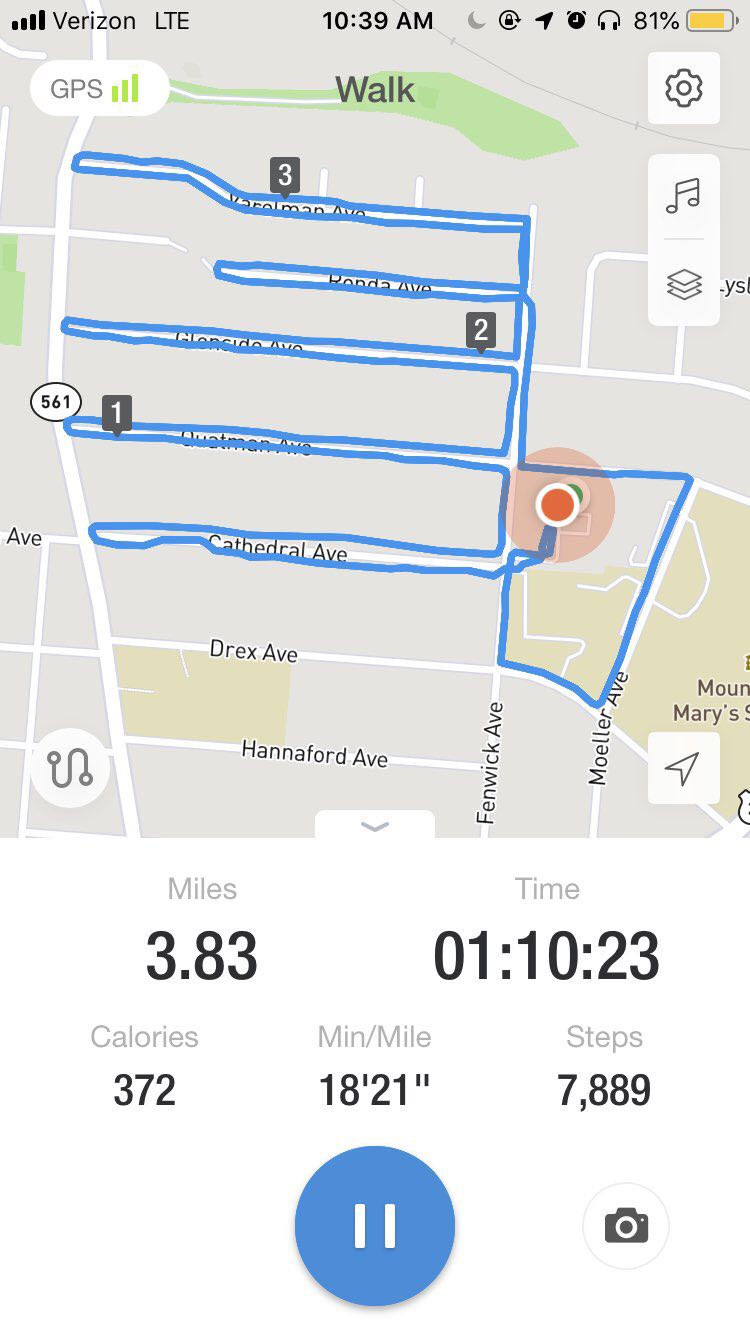Tap the GPS signal indicator
Viewport: 750px width, 1334px height.
97,89
